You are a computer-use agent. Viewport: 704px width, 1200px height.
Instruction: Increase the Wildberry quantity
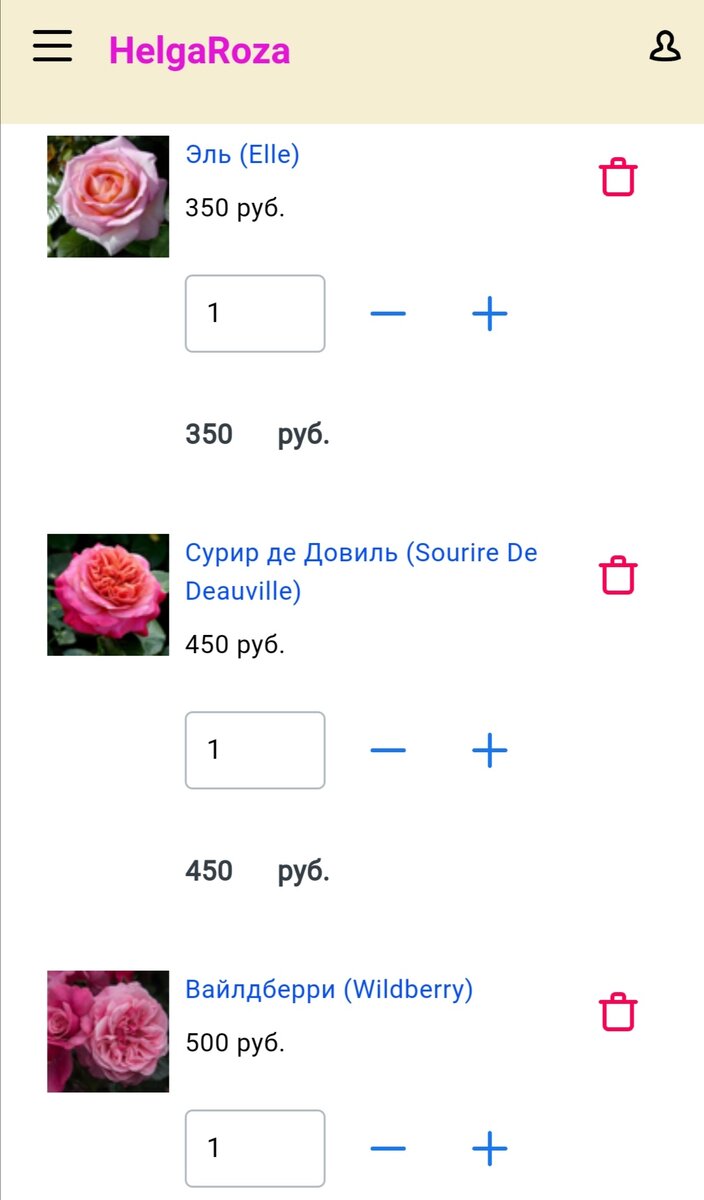490,1148
